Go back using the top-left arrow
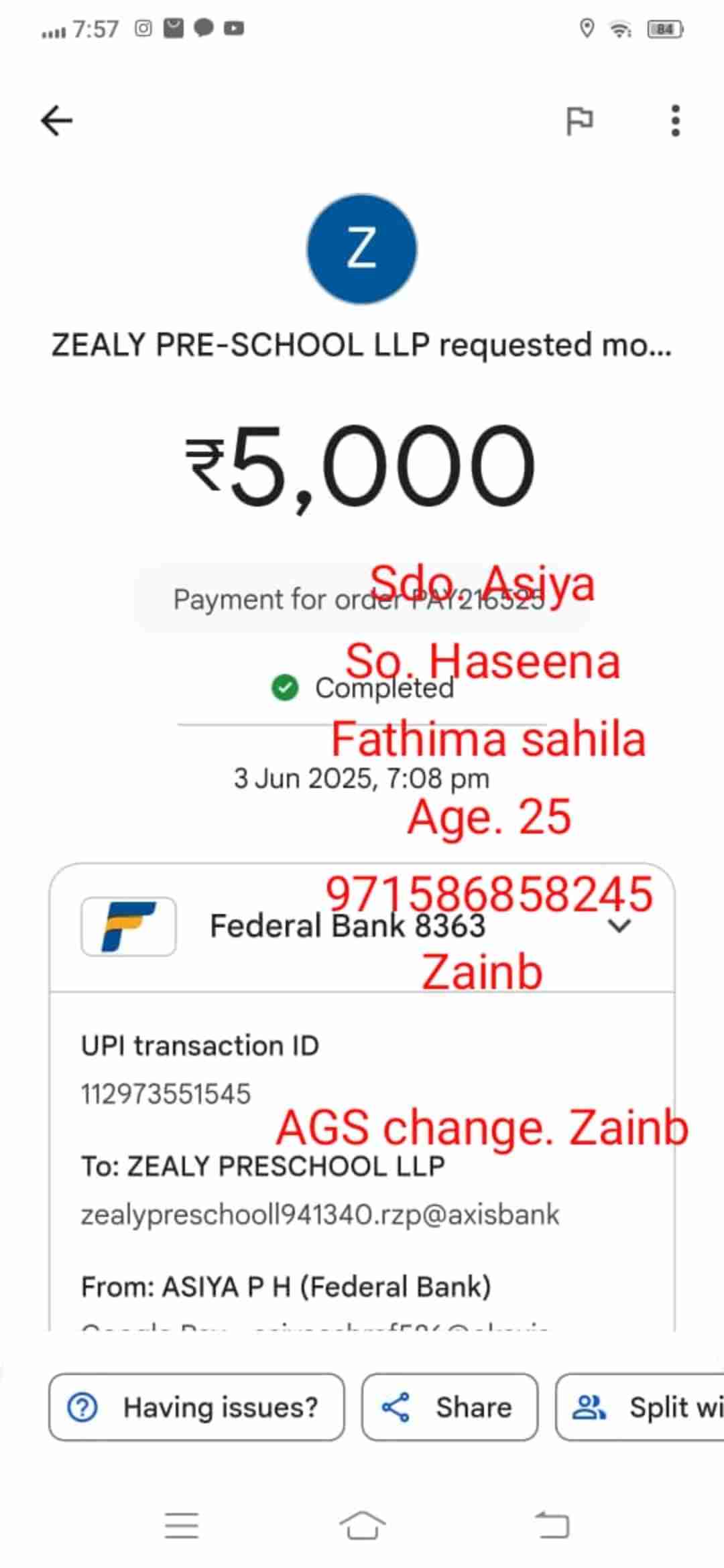Image resolution: width=724 pixels, height=1568 pixels. [56, 121]
